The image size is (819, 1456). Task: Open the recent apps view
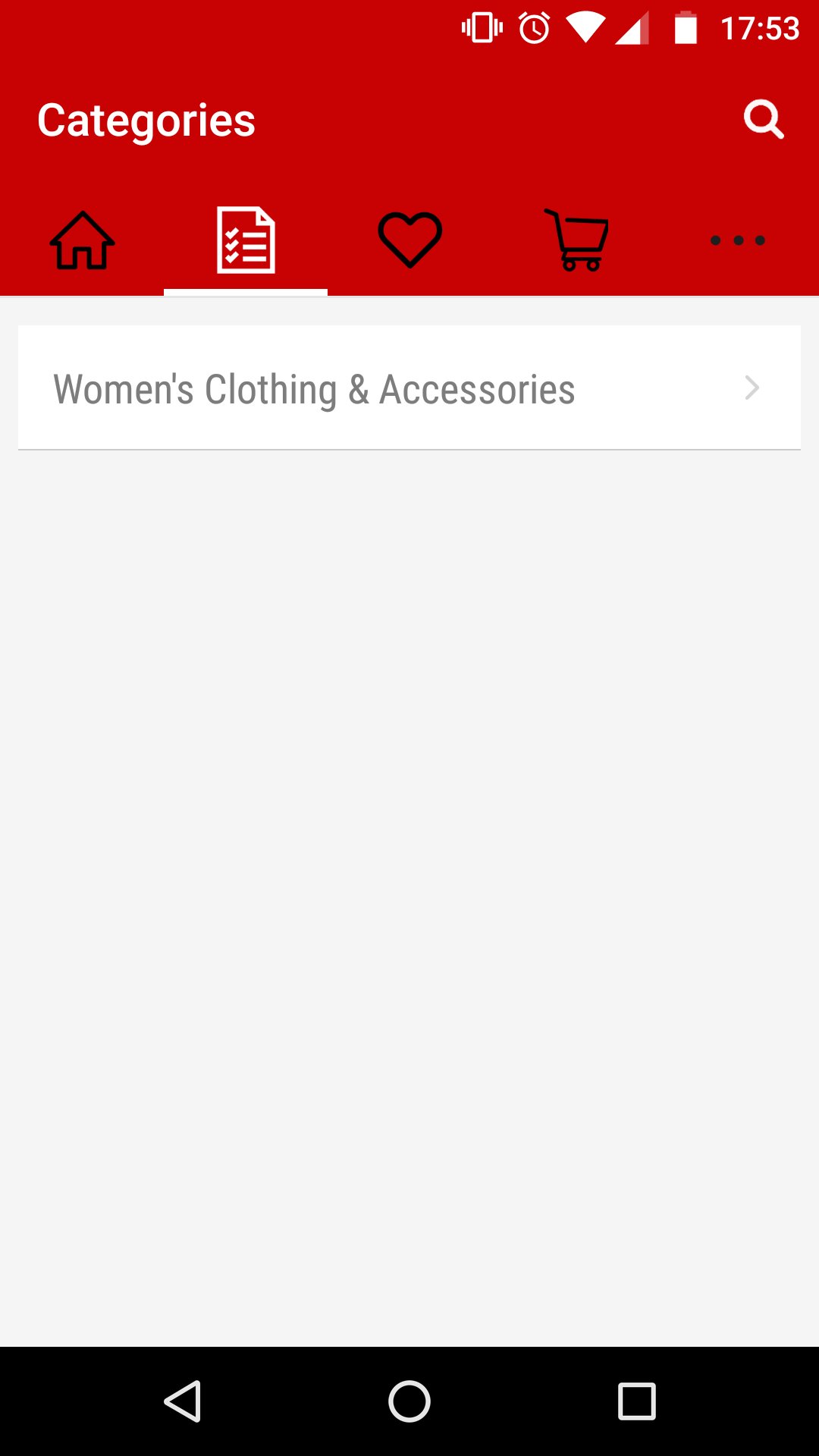click(636, 1401)
